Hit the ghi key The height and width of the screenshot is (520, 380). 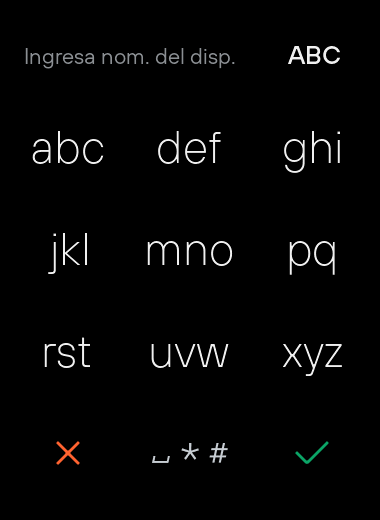pyautogui.click(x=312, y=152)
